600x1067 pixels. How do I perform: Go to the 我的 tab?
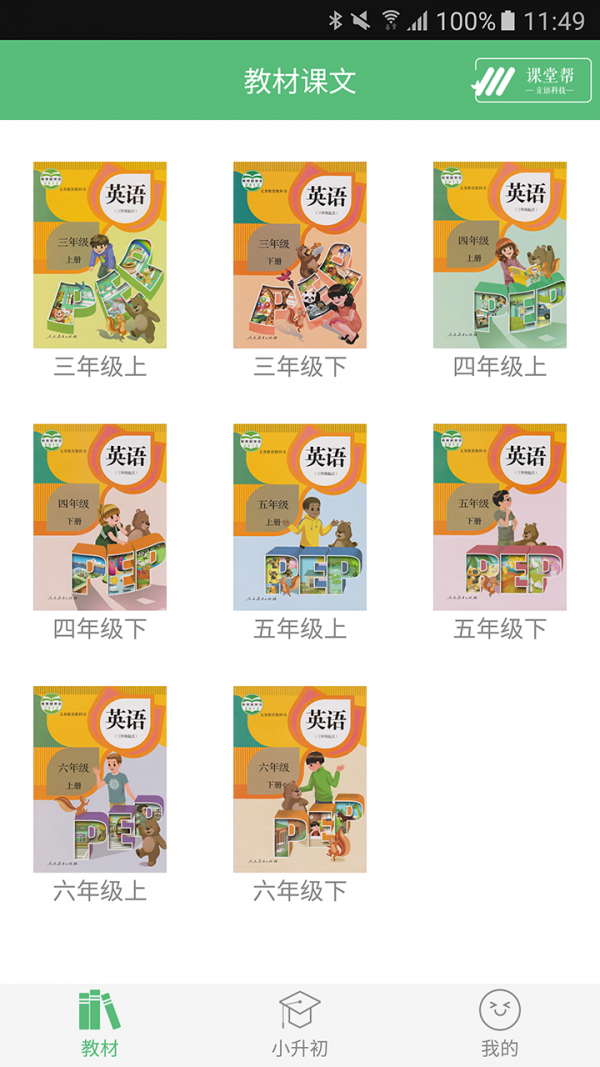500,1023
